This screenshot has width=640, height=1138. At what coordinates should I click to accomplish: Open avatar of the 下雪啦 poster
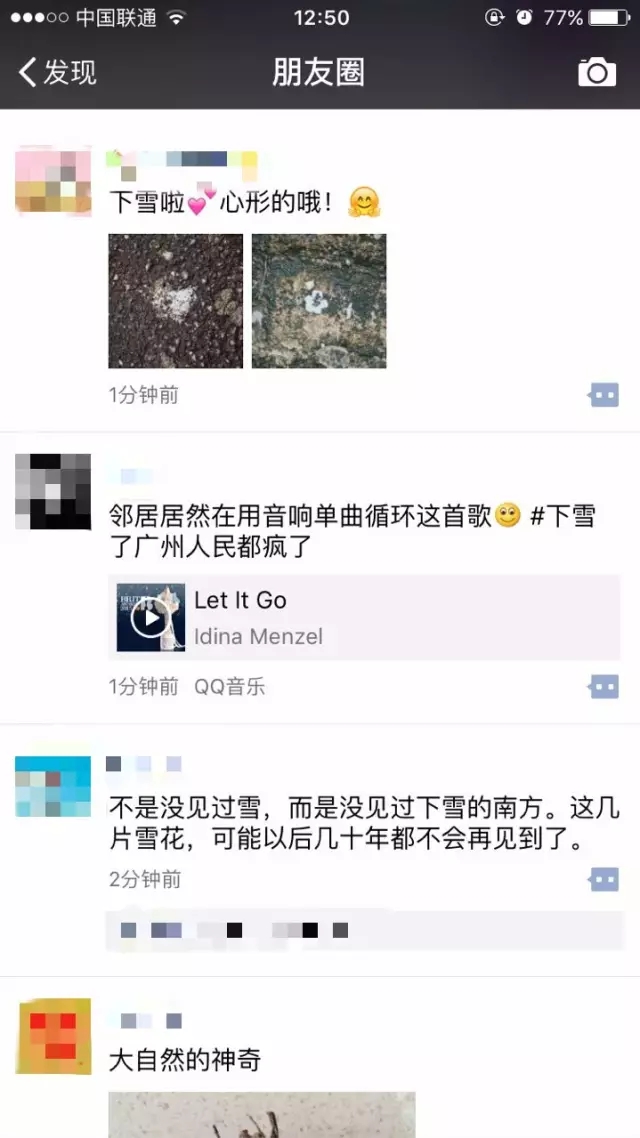click(x=53, y=181)
